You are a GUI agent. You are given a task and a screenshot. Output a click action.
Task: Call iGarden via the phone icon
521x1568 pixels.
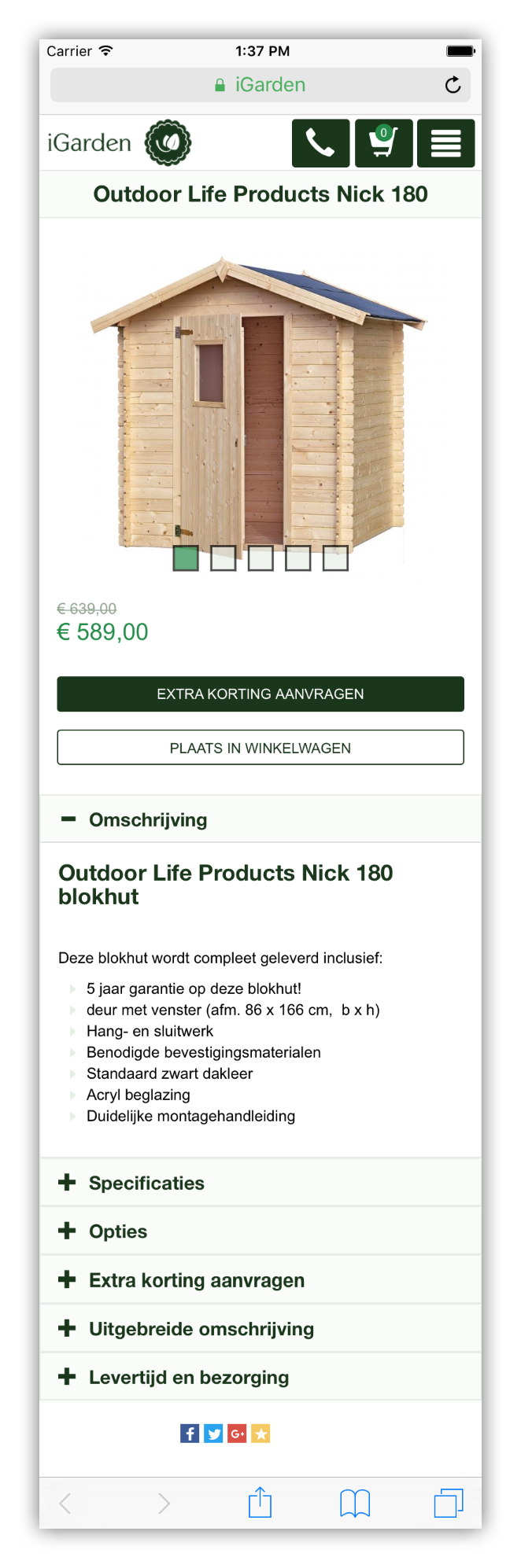pyautogui.click(x=320, y=144)
